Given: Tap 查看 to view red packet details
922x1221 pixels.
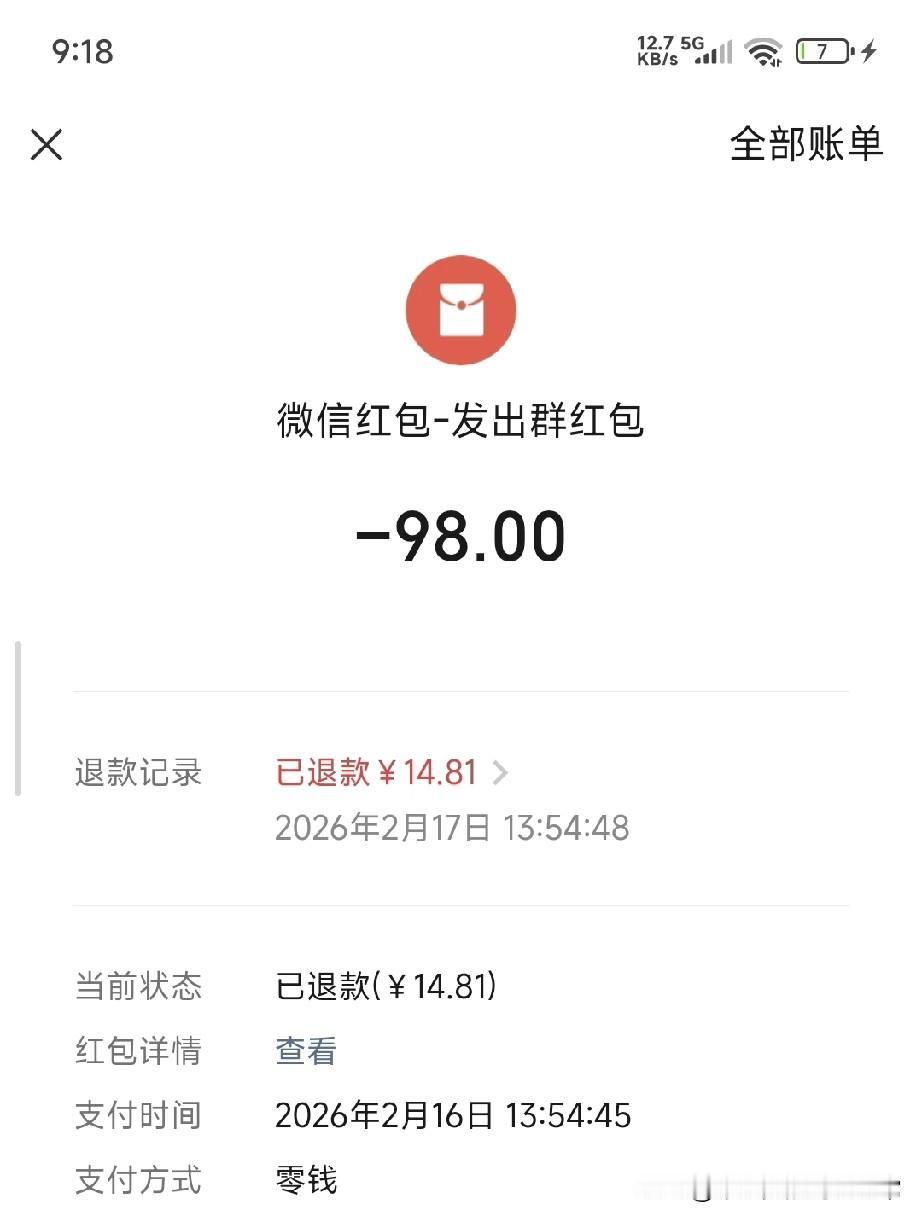Looking at the screenshot, I should pos(303,1051).
